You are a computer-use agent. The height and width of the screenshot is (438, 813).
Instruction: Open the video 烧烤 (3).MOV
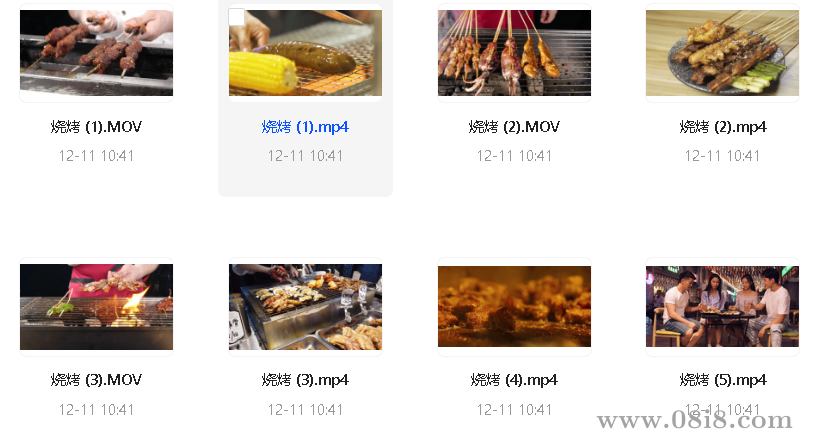pyautogui.click(x=96, y=307)
